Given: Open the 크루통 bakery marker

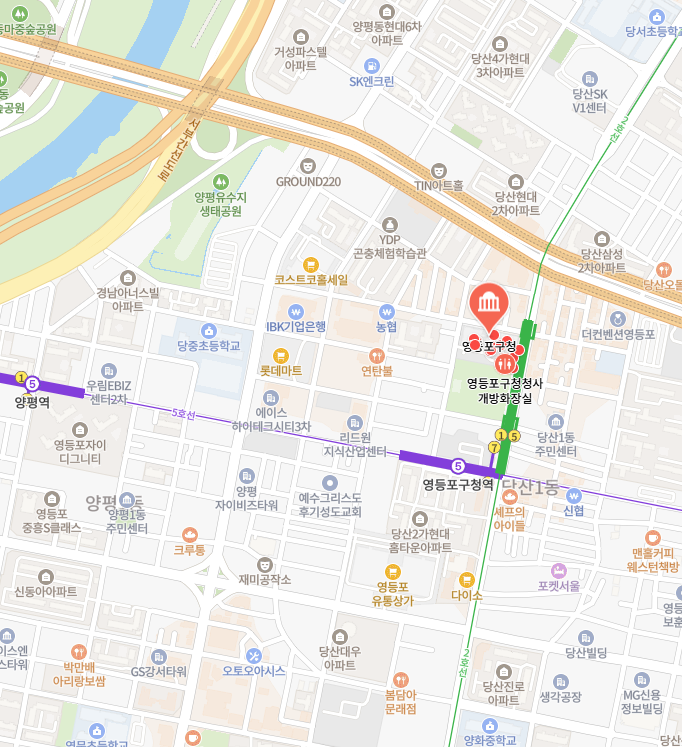Looking at the screenshot, I should pos(189,535).
